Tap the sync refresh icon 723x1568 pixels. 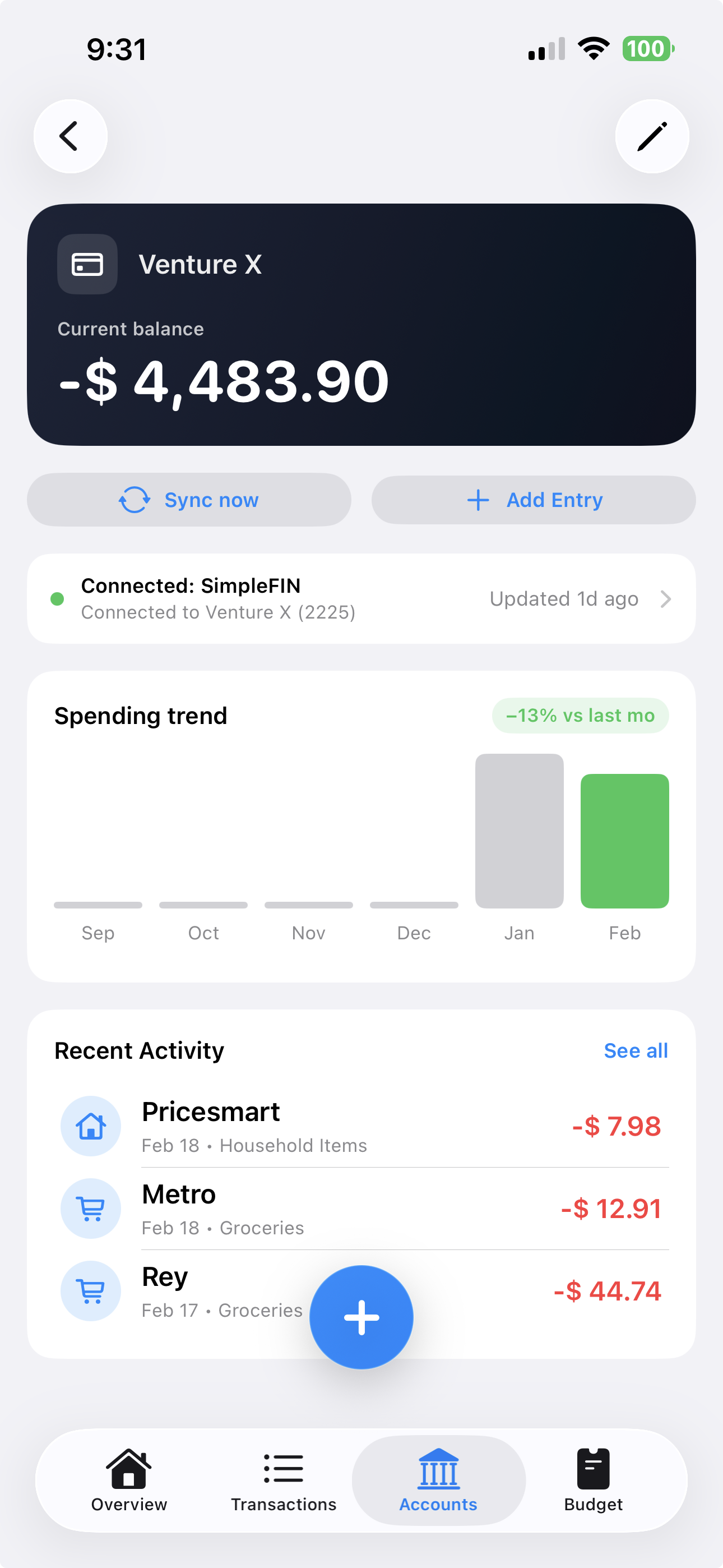(x=133, y=499)
